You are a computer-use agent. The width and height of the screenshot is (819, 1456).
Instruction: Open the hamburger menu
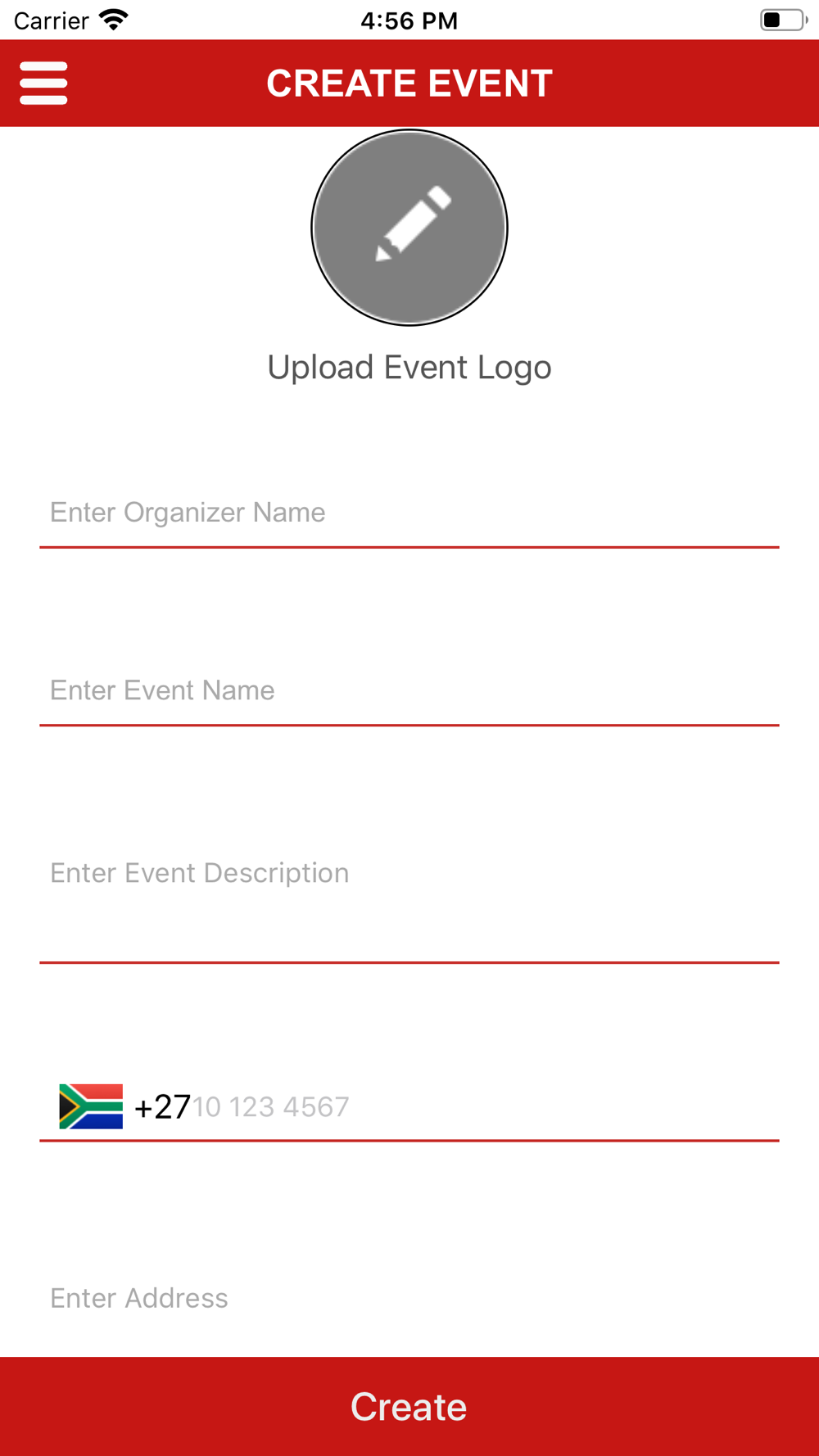pos(43,83)
